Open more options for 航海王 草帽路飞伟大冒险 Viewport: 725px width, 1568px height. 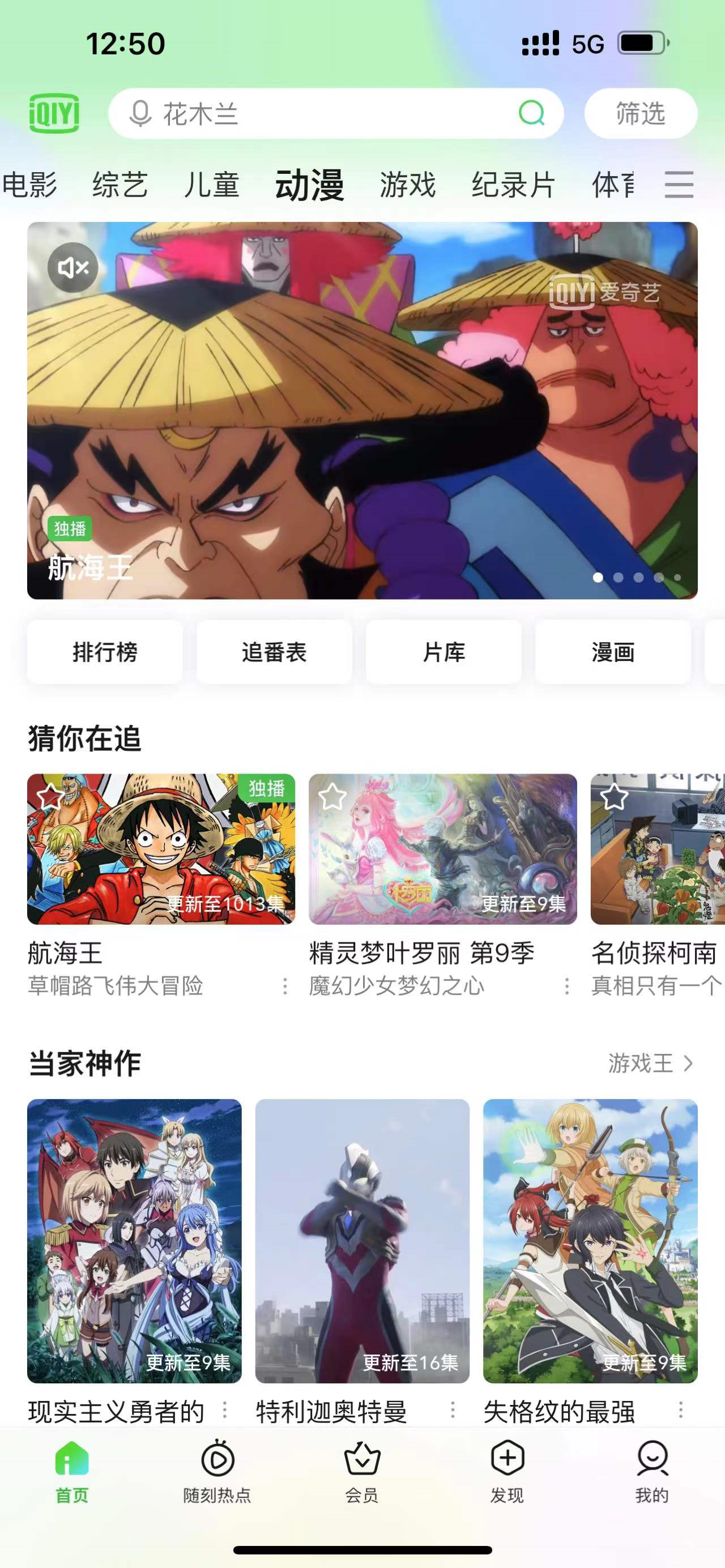click(x=285, y=986)
